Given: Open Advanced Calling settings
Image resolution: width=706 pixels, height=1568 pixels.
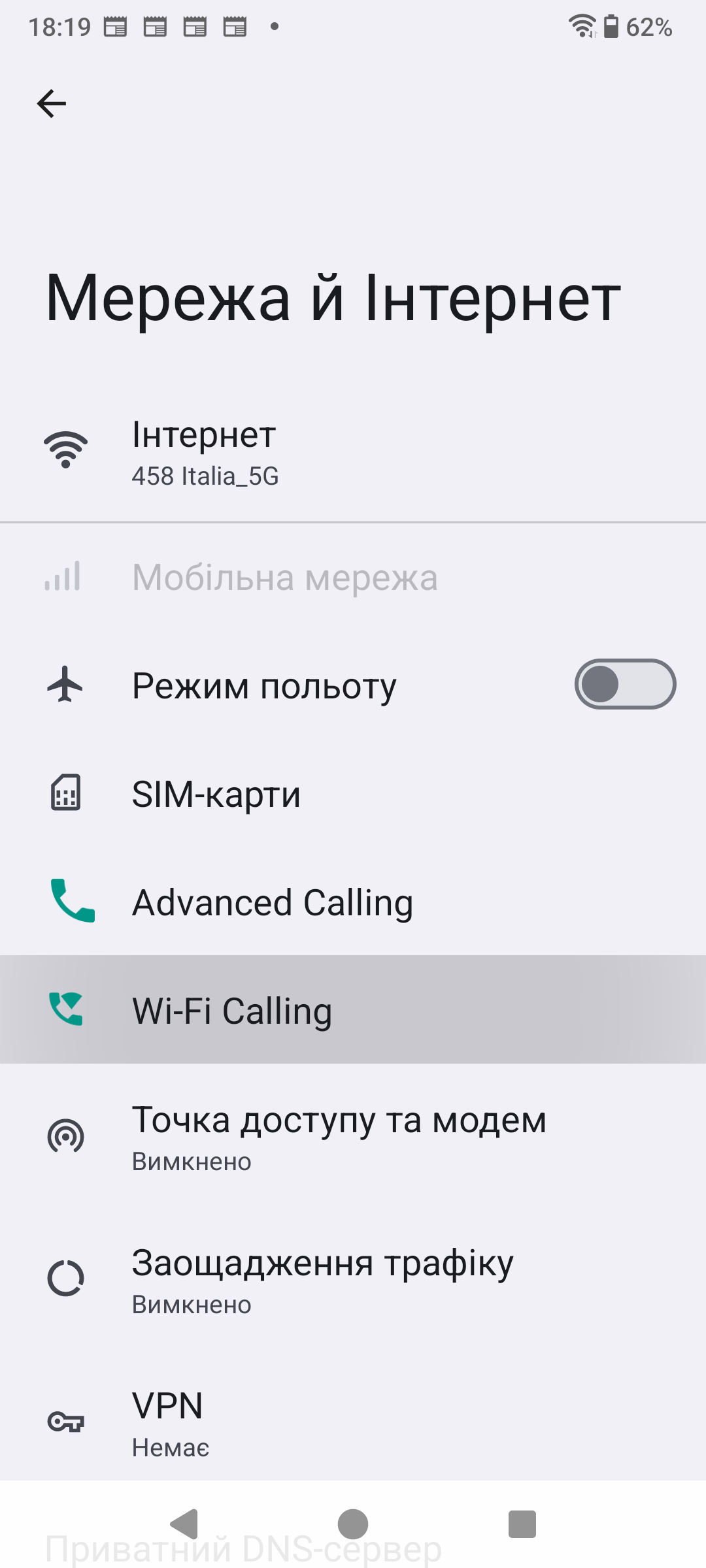Looking at the screenshot, I should [x=353, y=902].
